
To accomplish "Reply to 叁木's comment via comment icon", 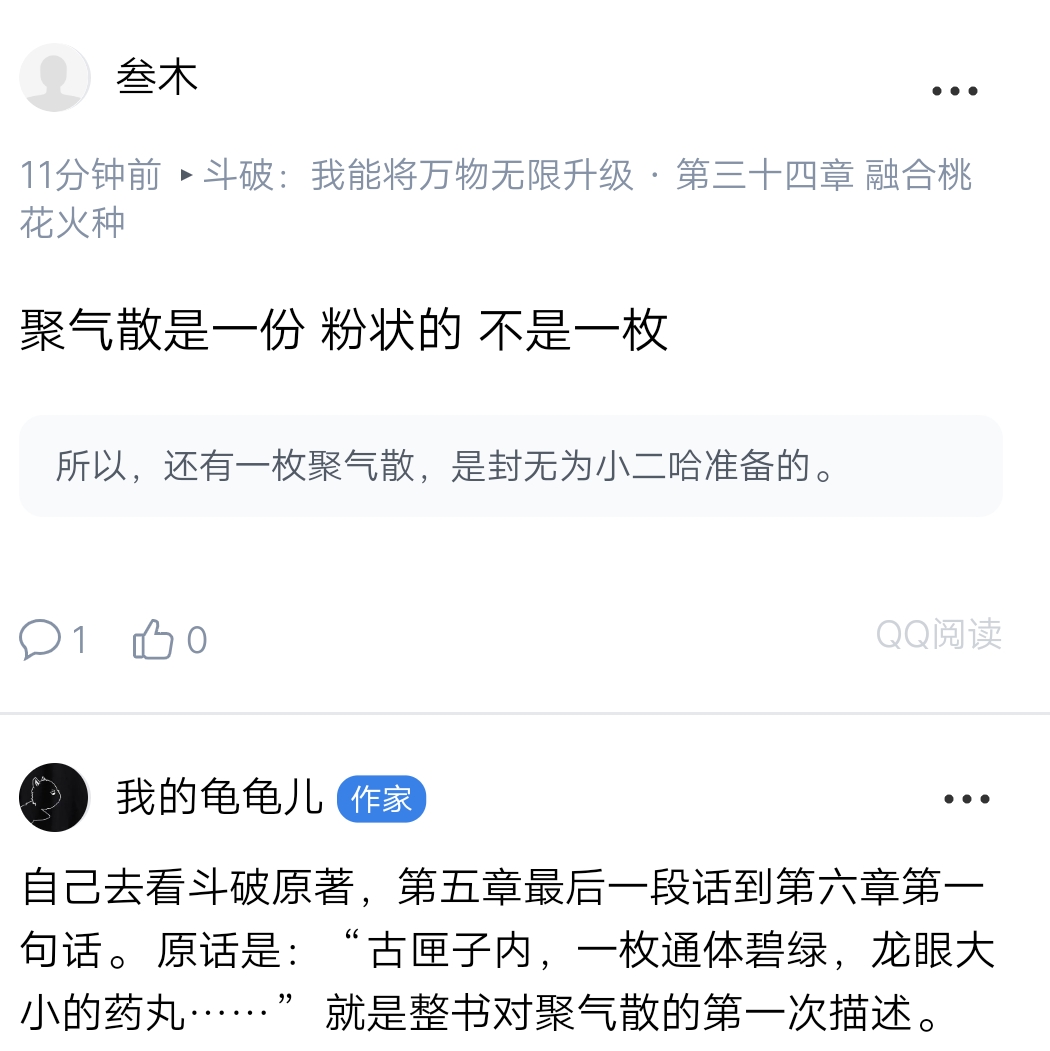I will [x=42, y=639].
